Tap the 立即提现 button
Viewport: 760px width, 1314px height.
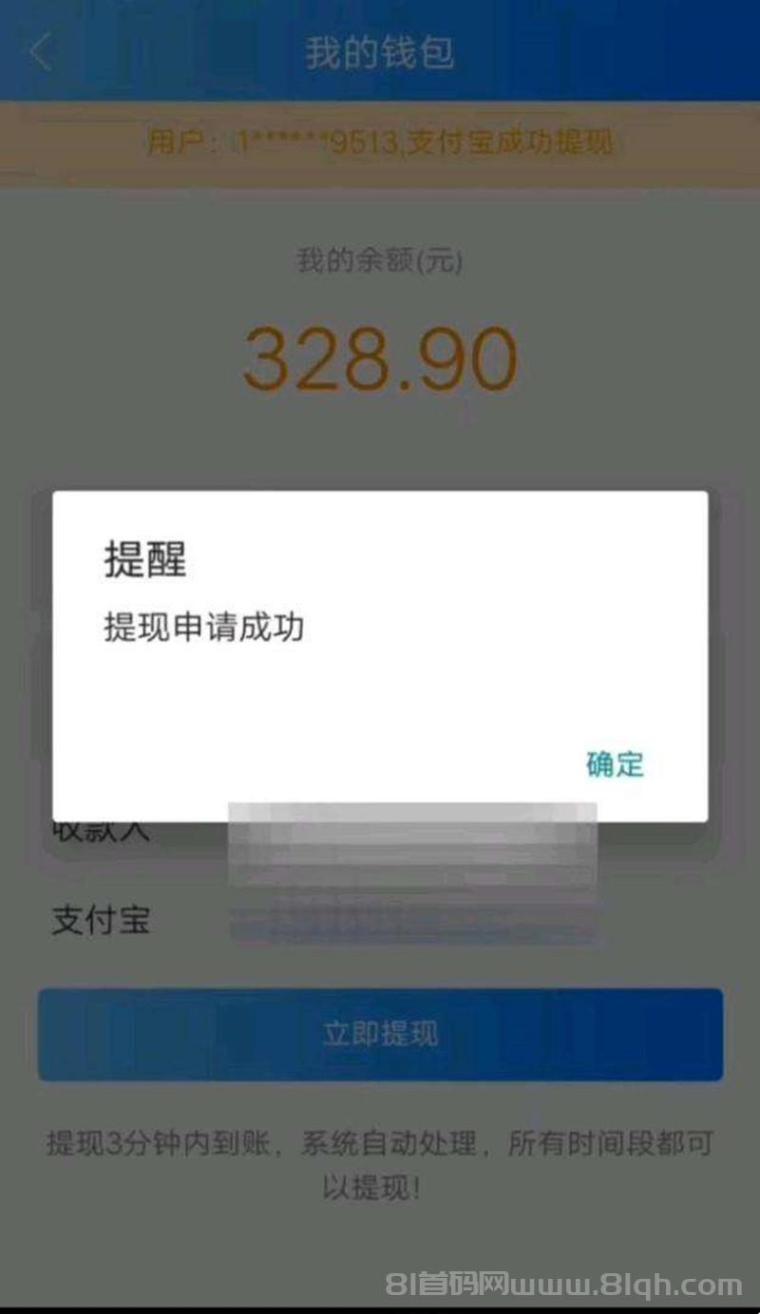pos(380,1034)
